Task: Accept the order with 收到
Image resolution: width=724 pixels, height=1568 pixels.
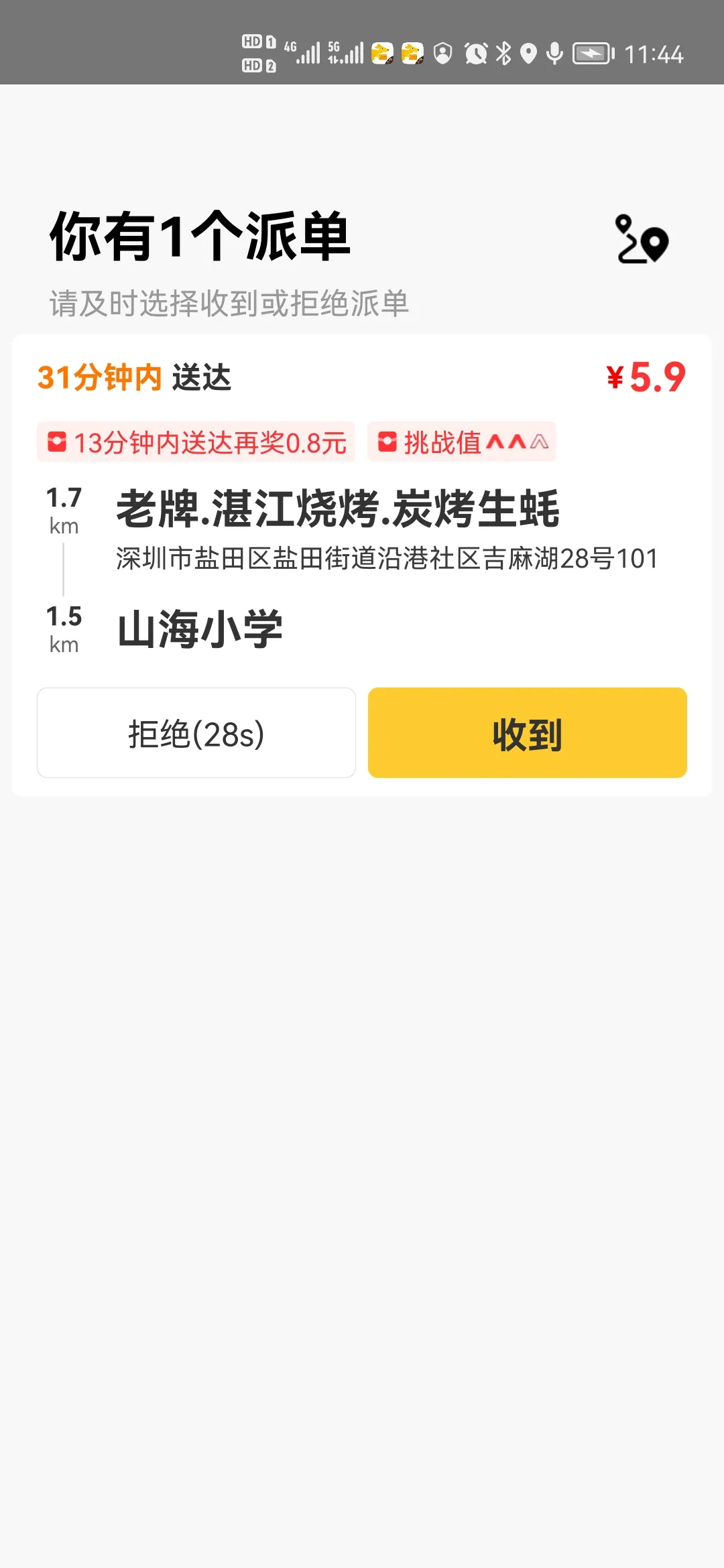Action: point(527,733)
